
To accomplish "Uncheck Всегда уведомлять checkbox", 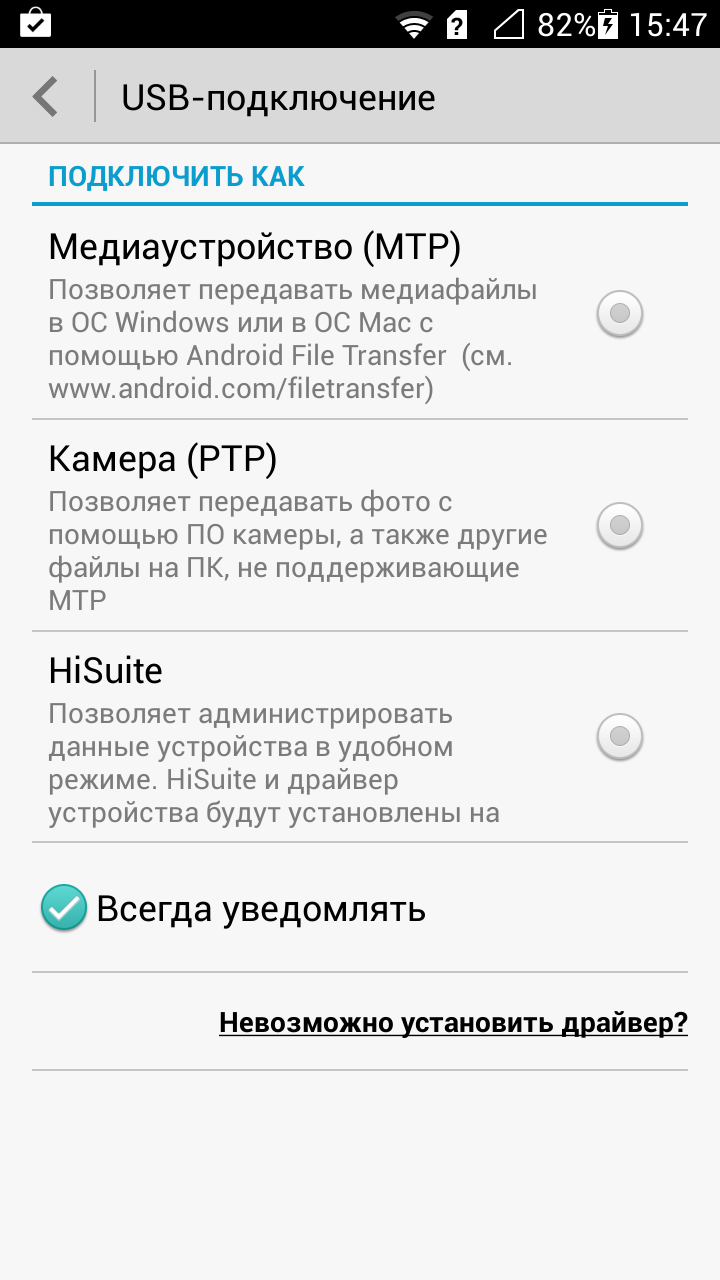I will (64, 909).
